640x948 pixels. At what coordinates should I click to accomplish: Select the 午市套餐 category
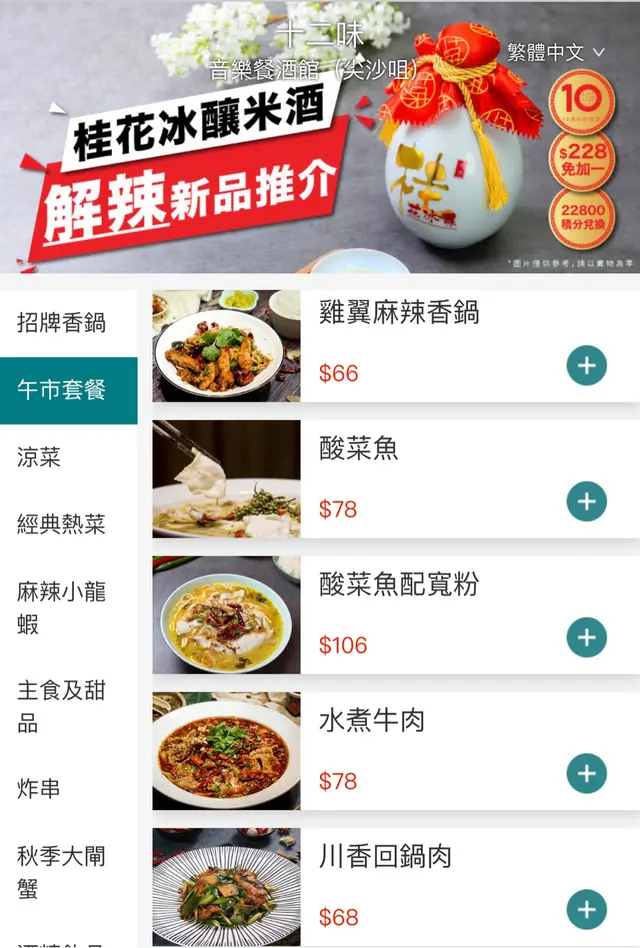(62, 390)
